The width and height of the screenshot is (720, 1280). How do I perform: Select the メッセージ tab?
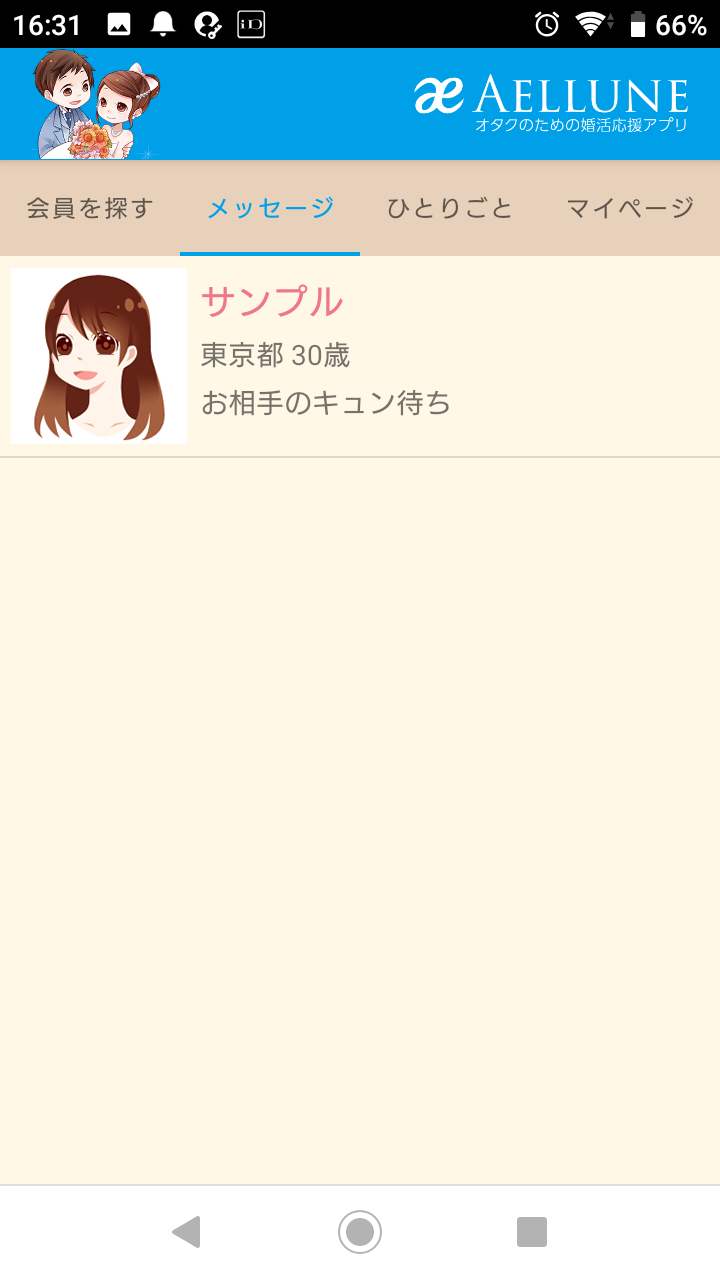pos(270,208)
